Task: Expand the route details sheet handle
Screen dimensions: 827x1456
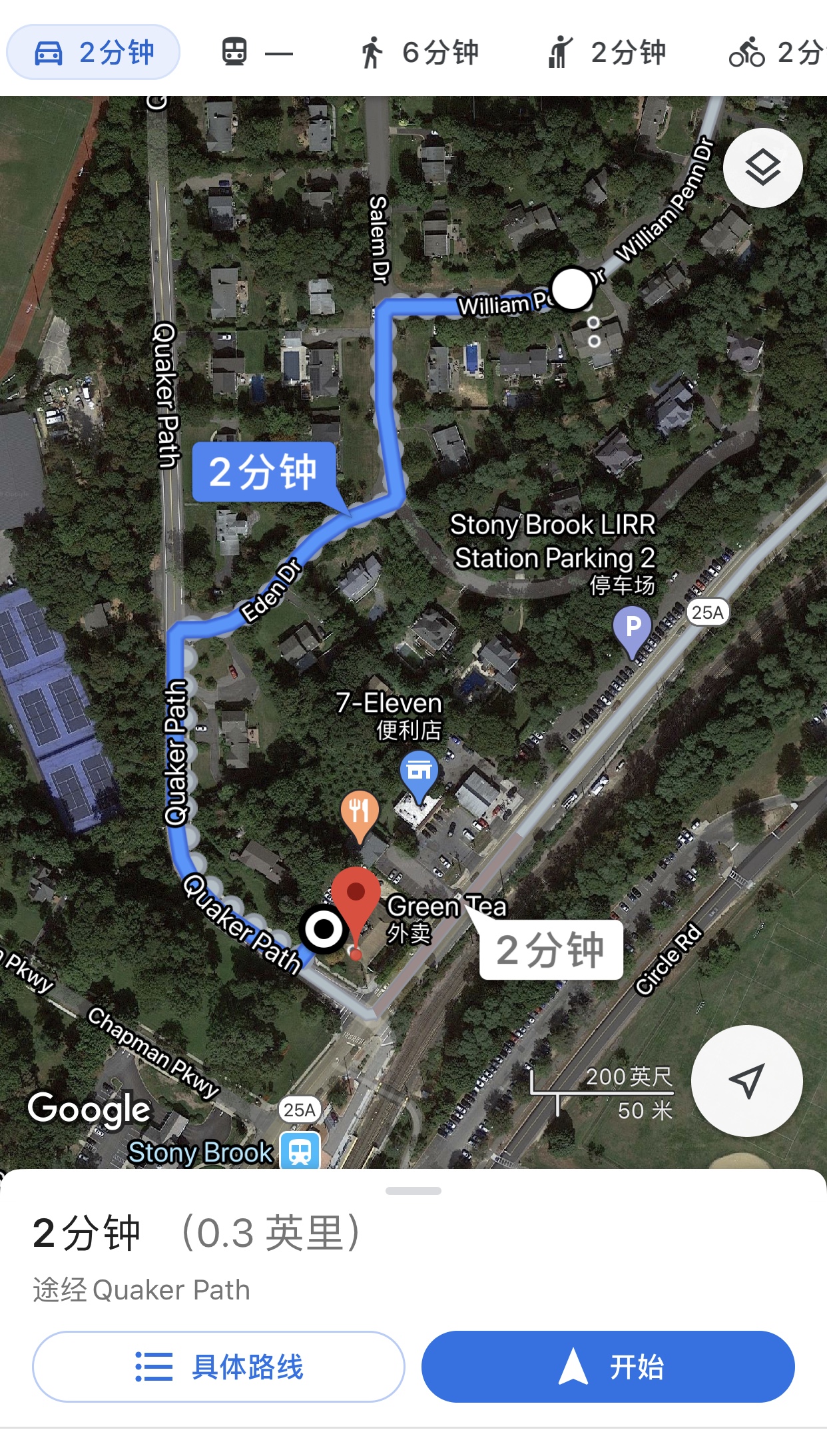Action: [413, 1190]
